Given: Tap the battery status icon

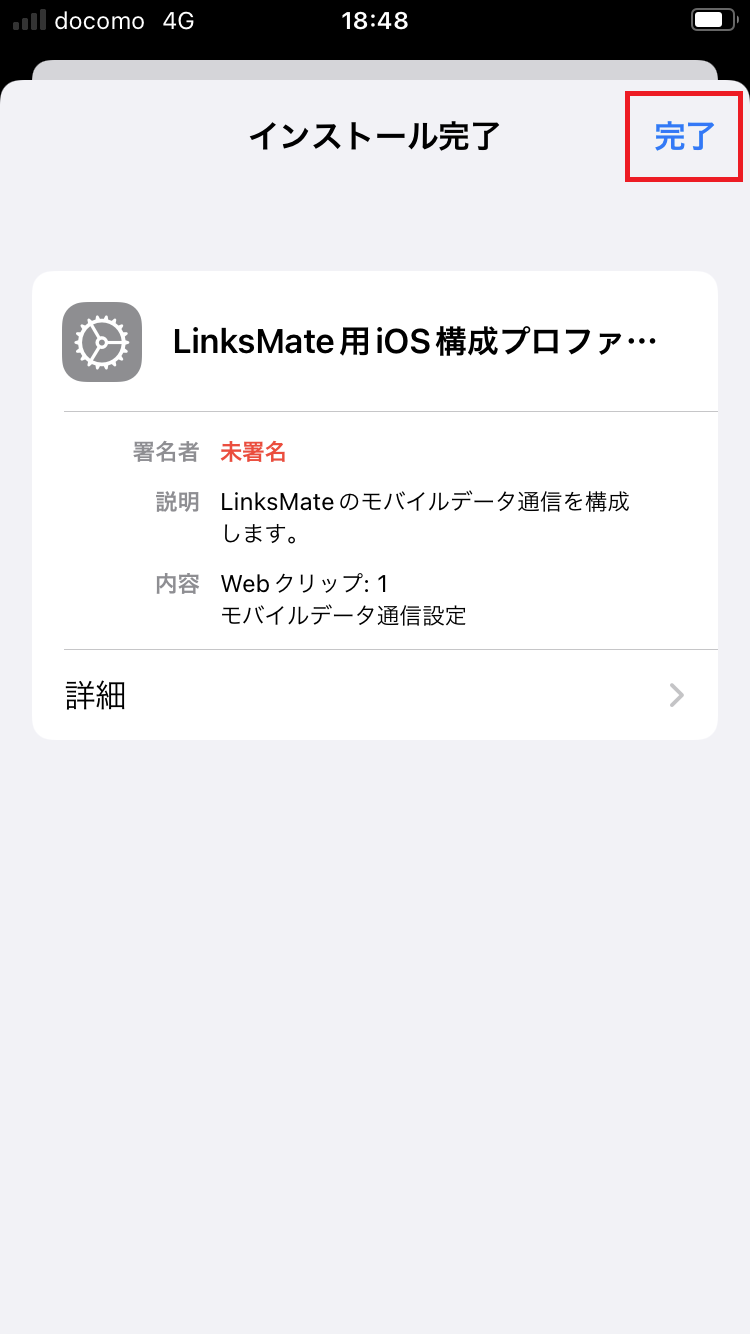Looking at the screenshot, I should [712, 20].
